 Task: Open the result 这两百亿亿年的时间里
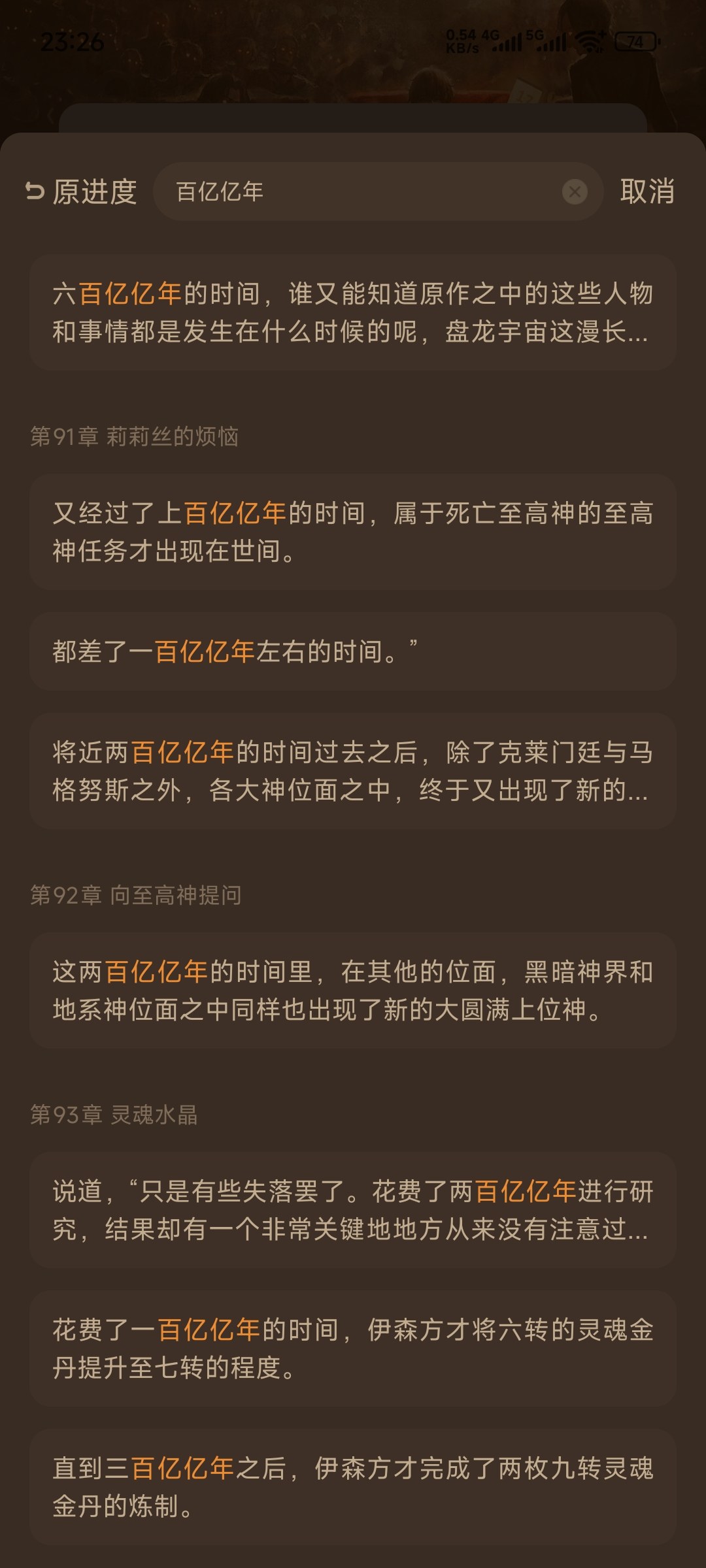353,990
